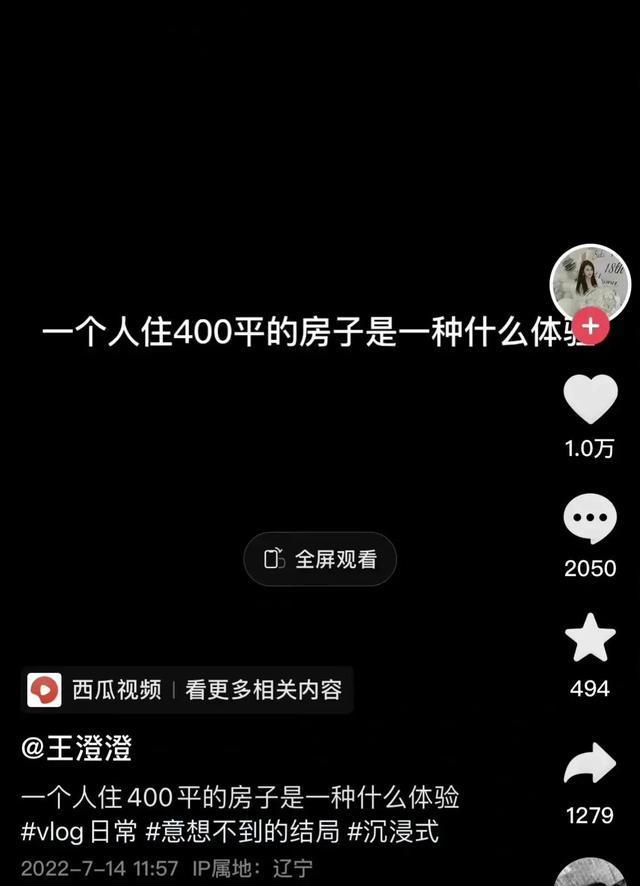640x886 pixels.
Task: Share this video via the arrow
Action: [x=590, y=767]
